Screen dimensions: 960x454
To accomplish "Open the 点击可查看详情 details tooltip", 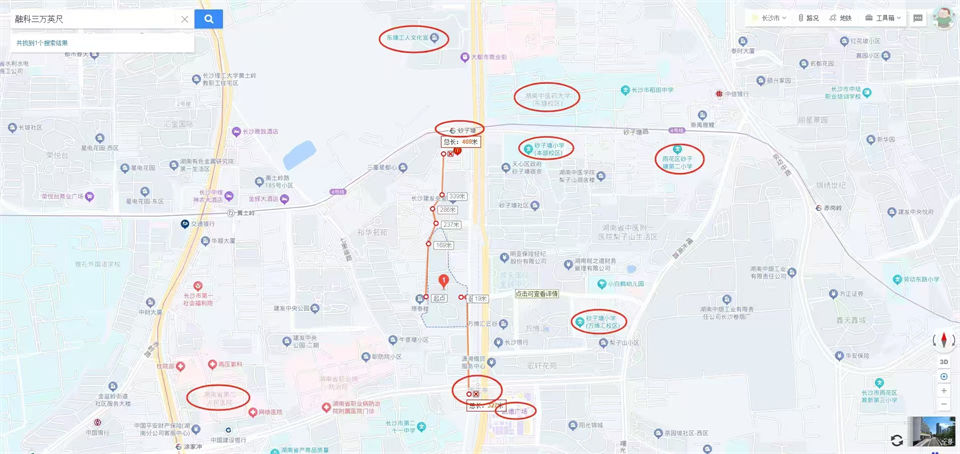I will (536, 294).
